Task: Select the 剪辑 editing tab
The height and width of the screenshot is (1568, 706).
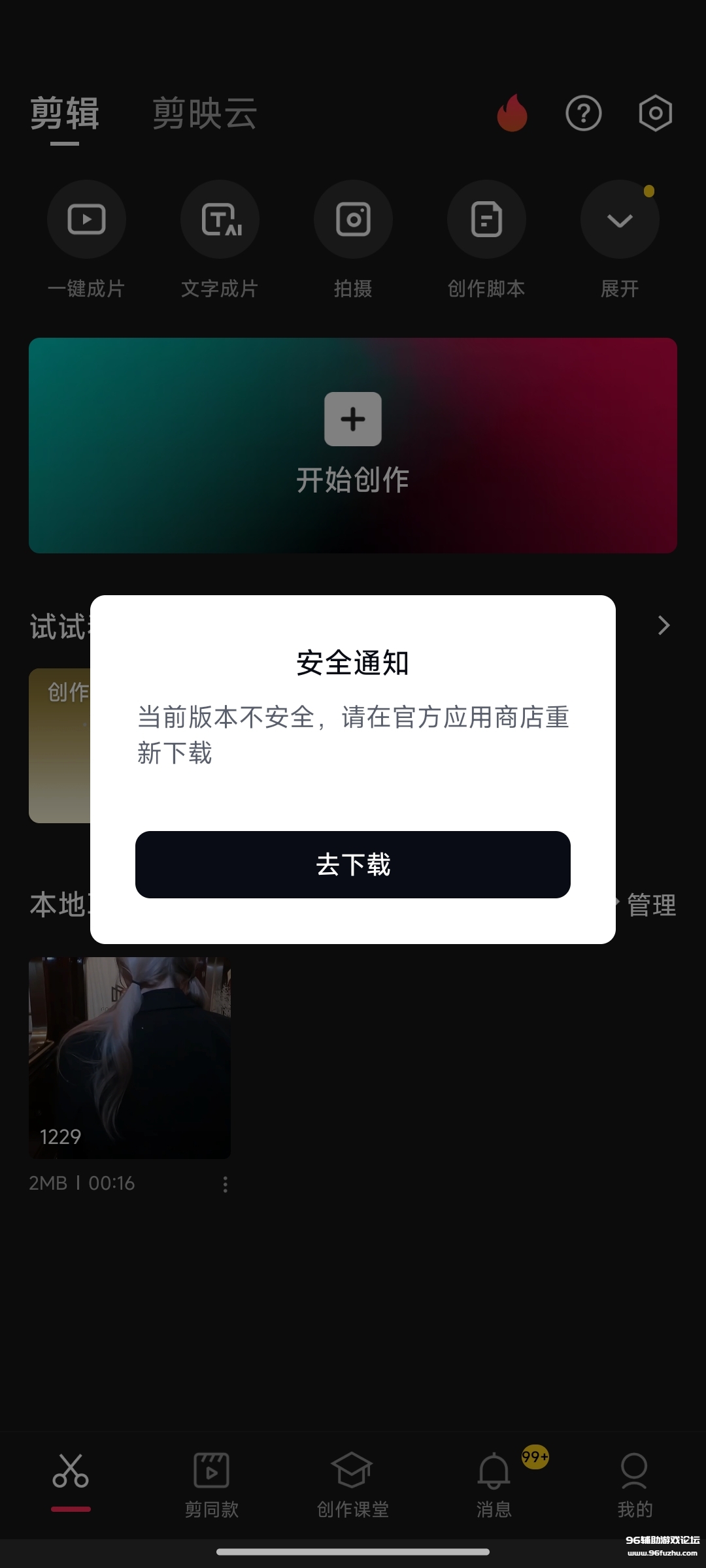Action: click(63, 113)
